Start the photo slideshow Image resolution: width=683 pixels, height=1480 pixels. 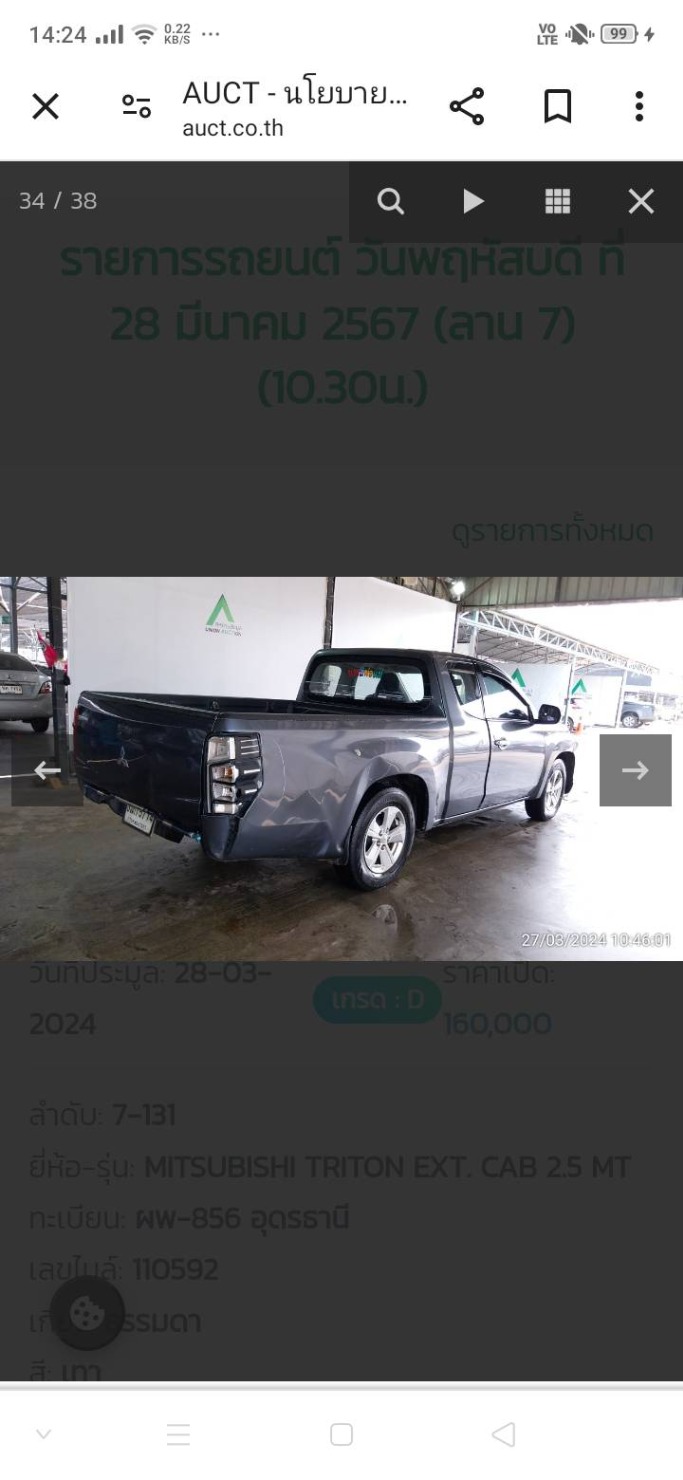(x=473, y=202)
